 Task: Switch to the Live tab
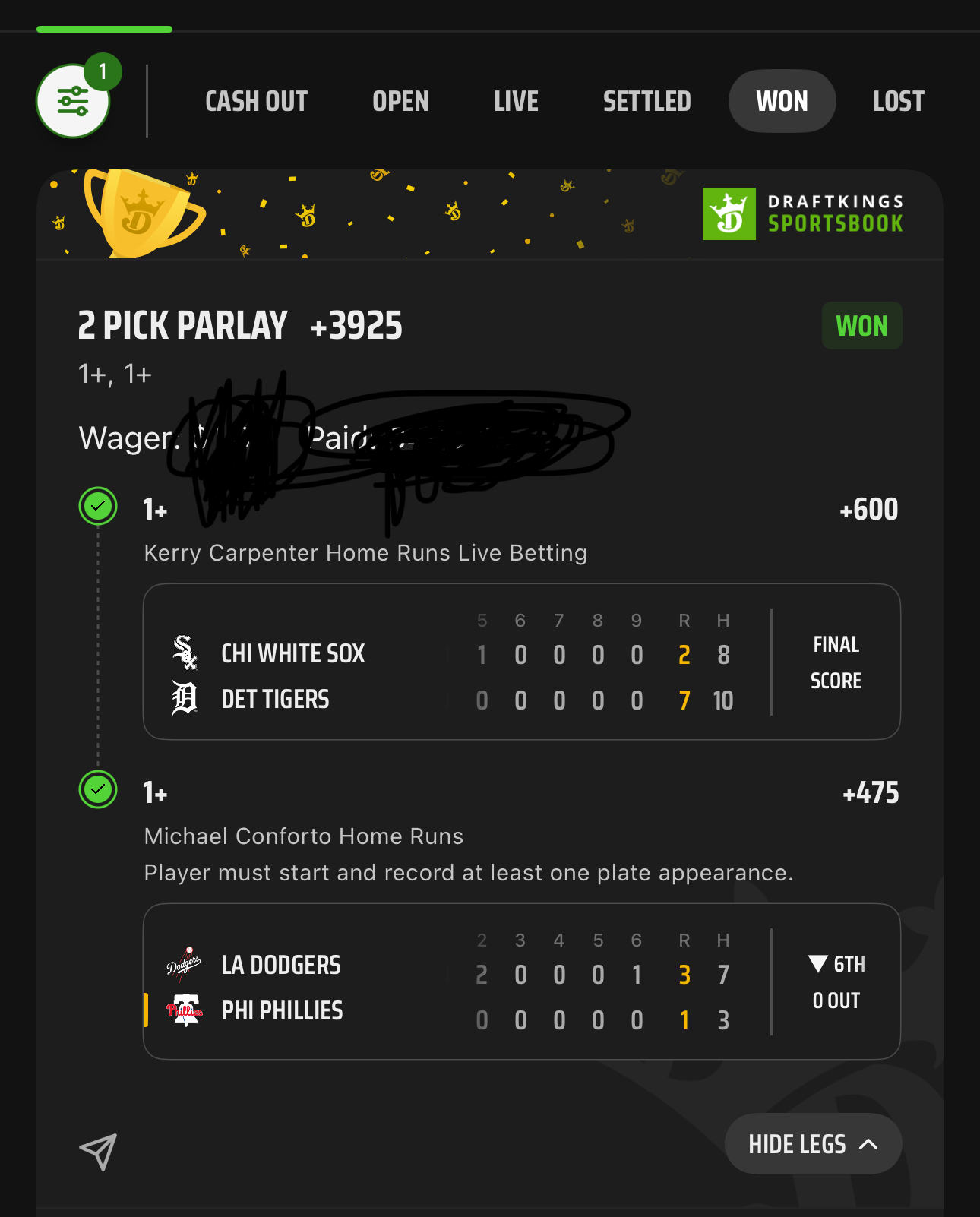coord(516,101)
